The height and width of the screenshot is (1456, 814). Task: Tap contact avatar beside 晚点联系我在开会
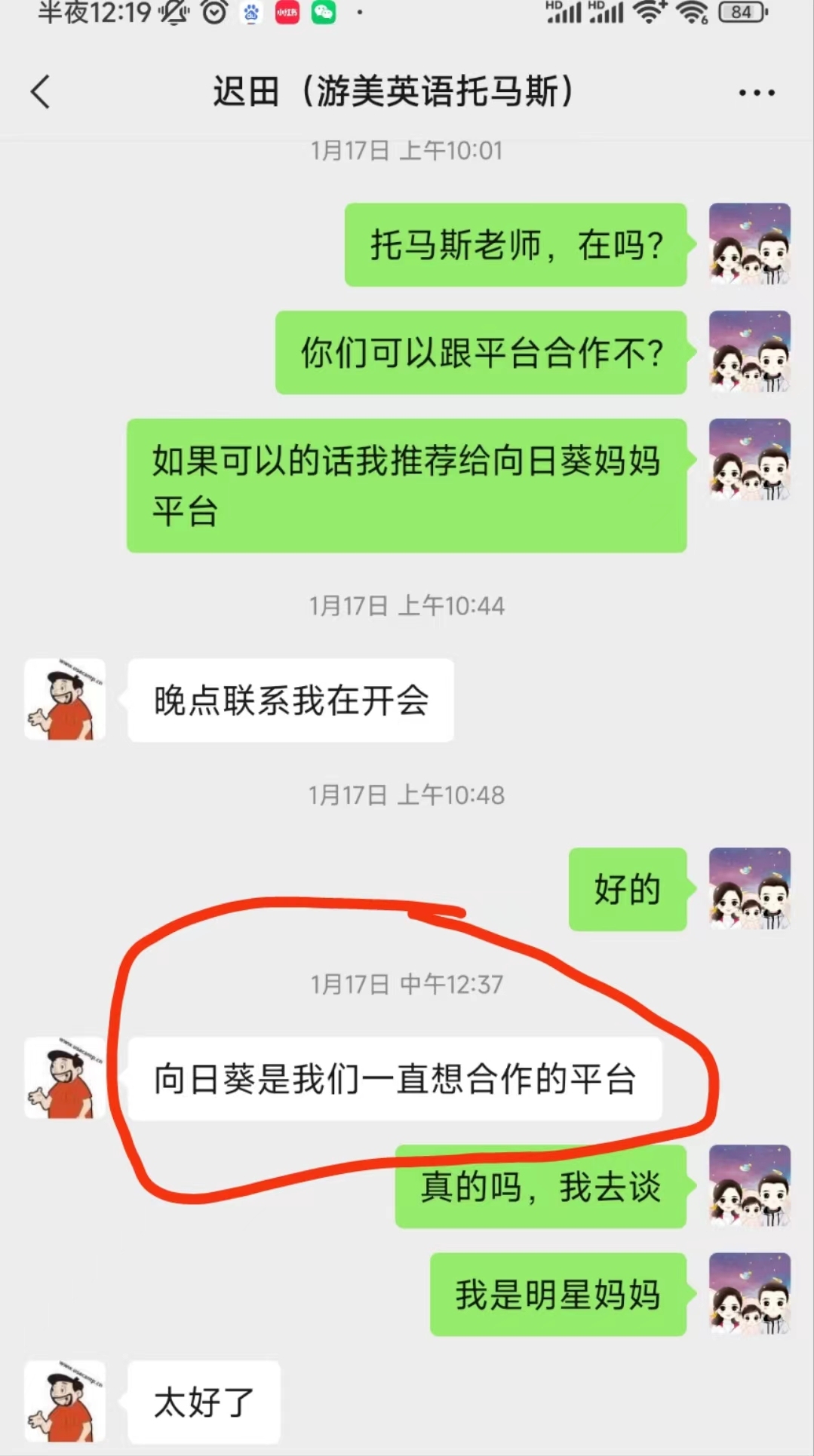65,699
